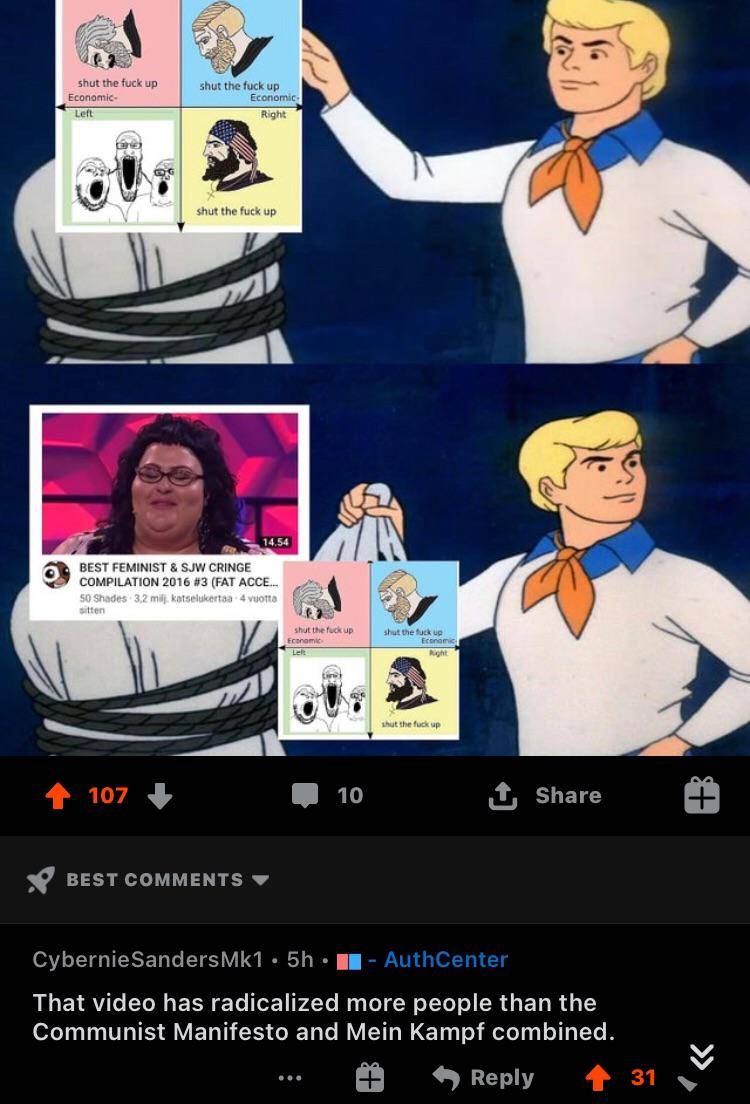This screenshot has width=750, height=1104.
Task: Jump to next comment with double chevron
Action: pyautogui.click(x=703, y=1057)
